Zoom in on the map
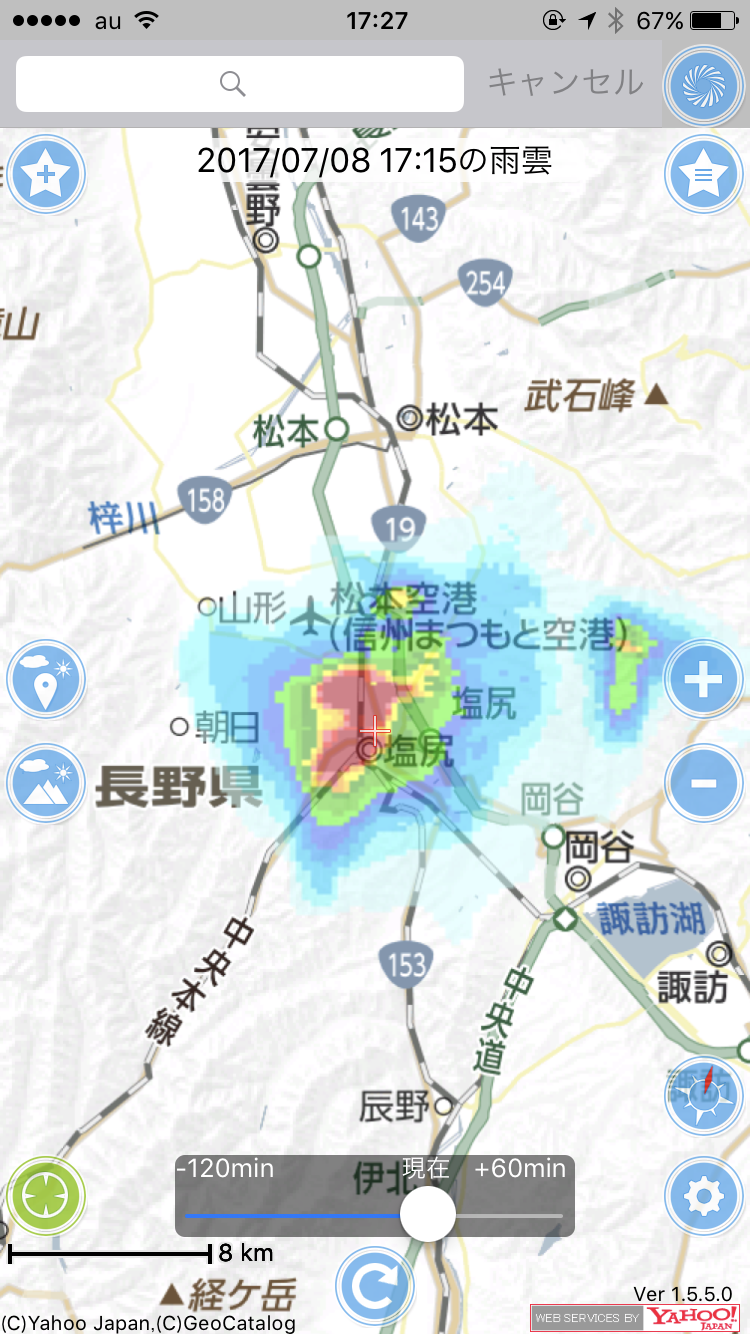Screen dimensions: 750x1334 (x=703, y=681)
